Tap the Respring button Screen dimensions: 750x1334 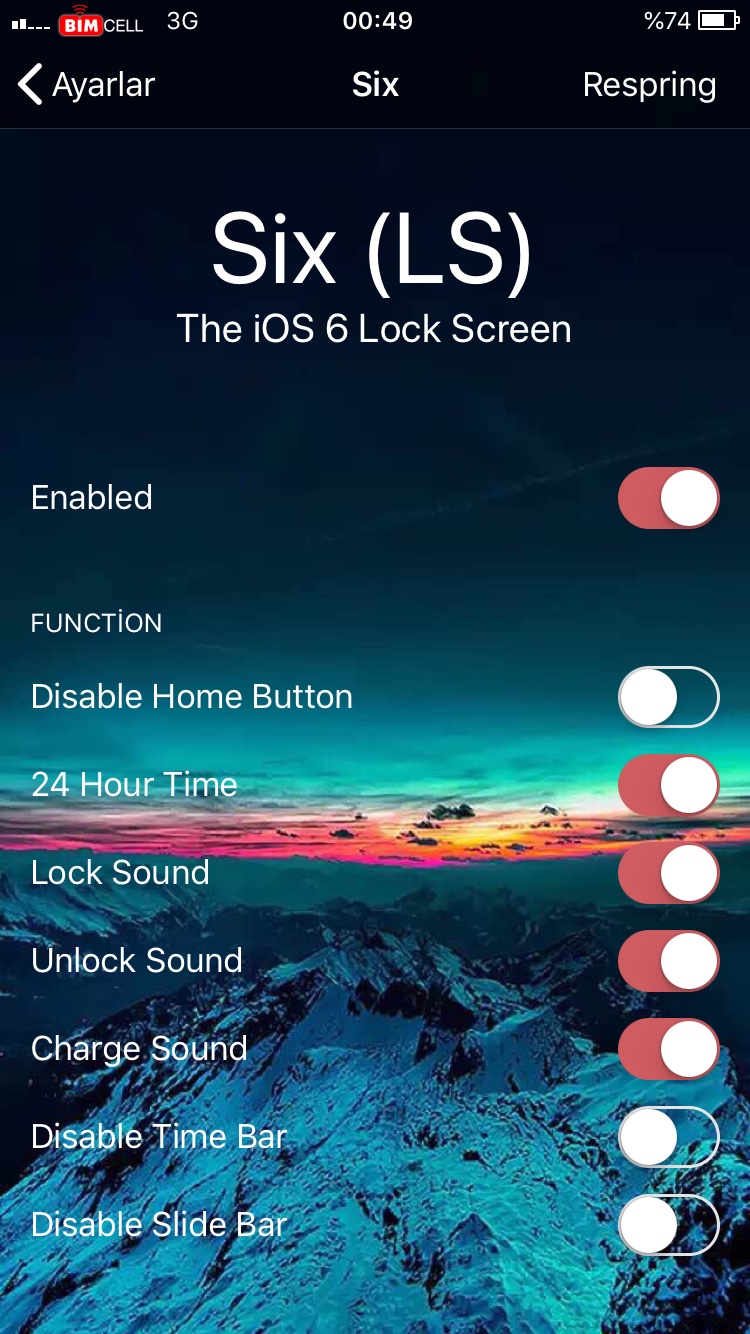[649, 85]
